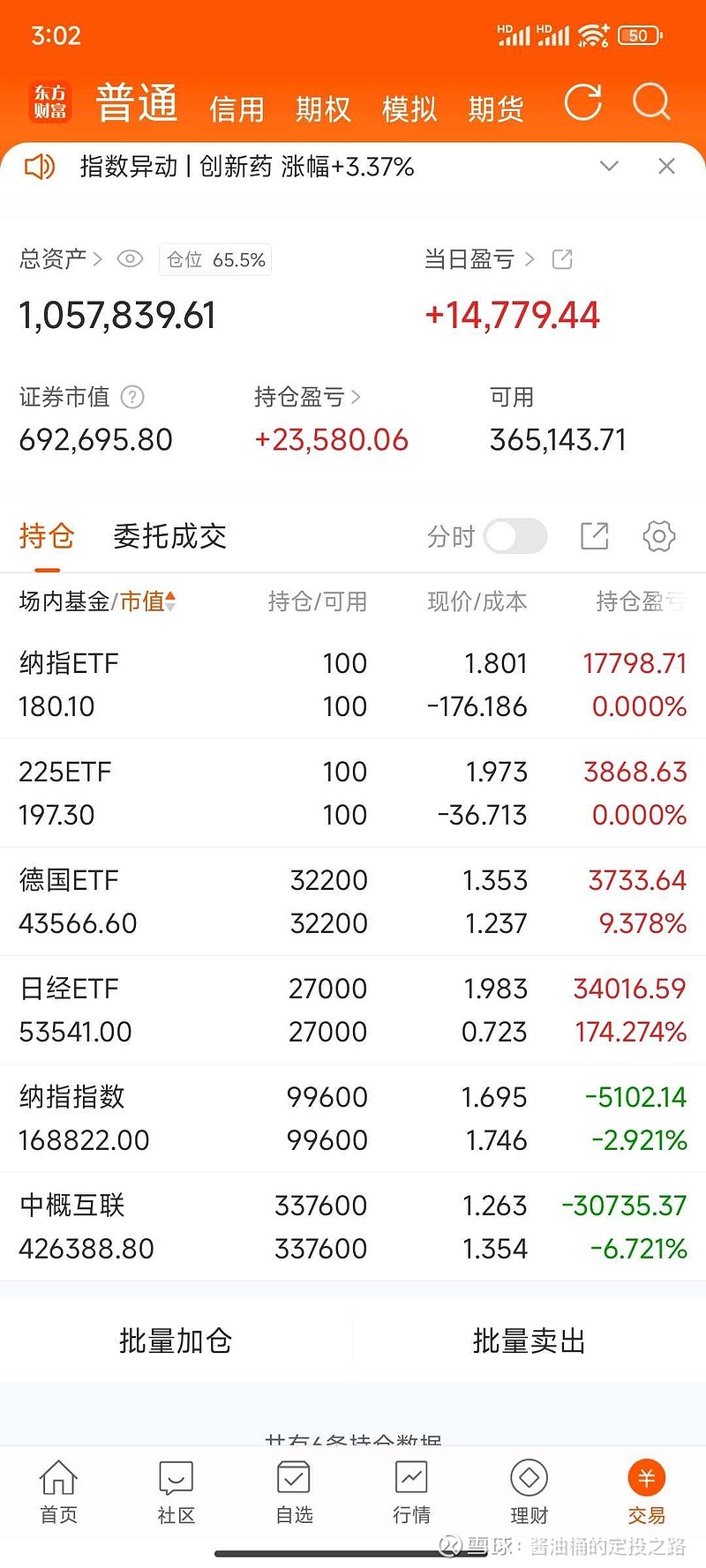Image resolution: width=706 pixels, height=1568 pixels.
Task: Go to 行情 market quotes in bottom navigation
Action: (x=410, y=1492)
